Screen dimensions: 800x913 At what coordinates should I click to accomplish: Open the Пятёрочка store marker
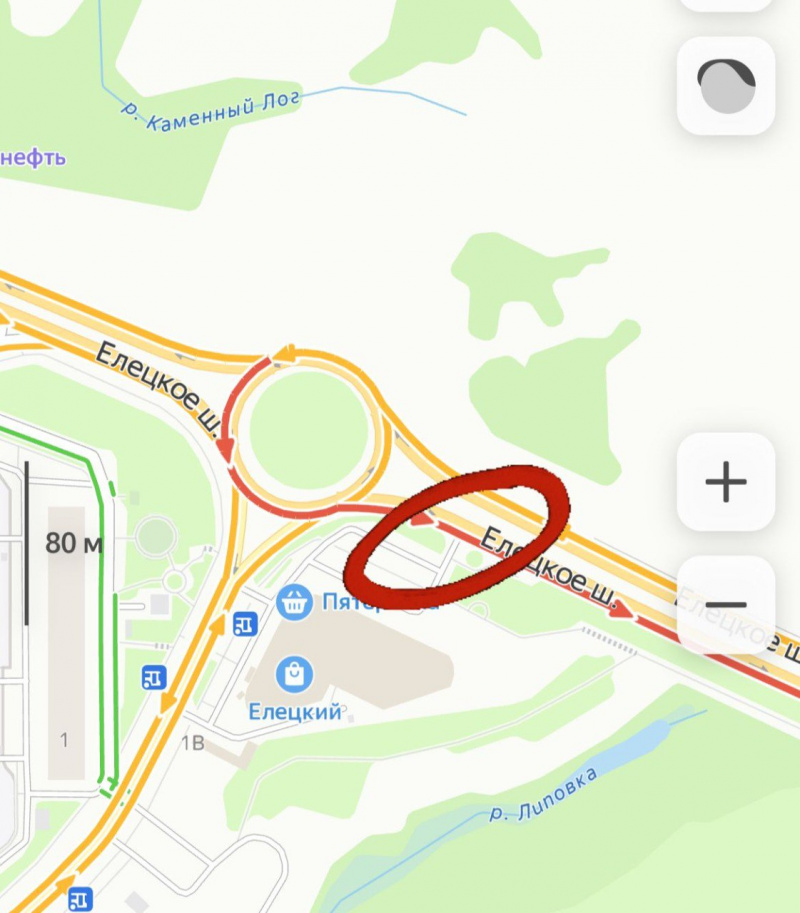click(x=293, y=602)
